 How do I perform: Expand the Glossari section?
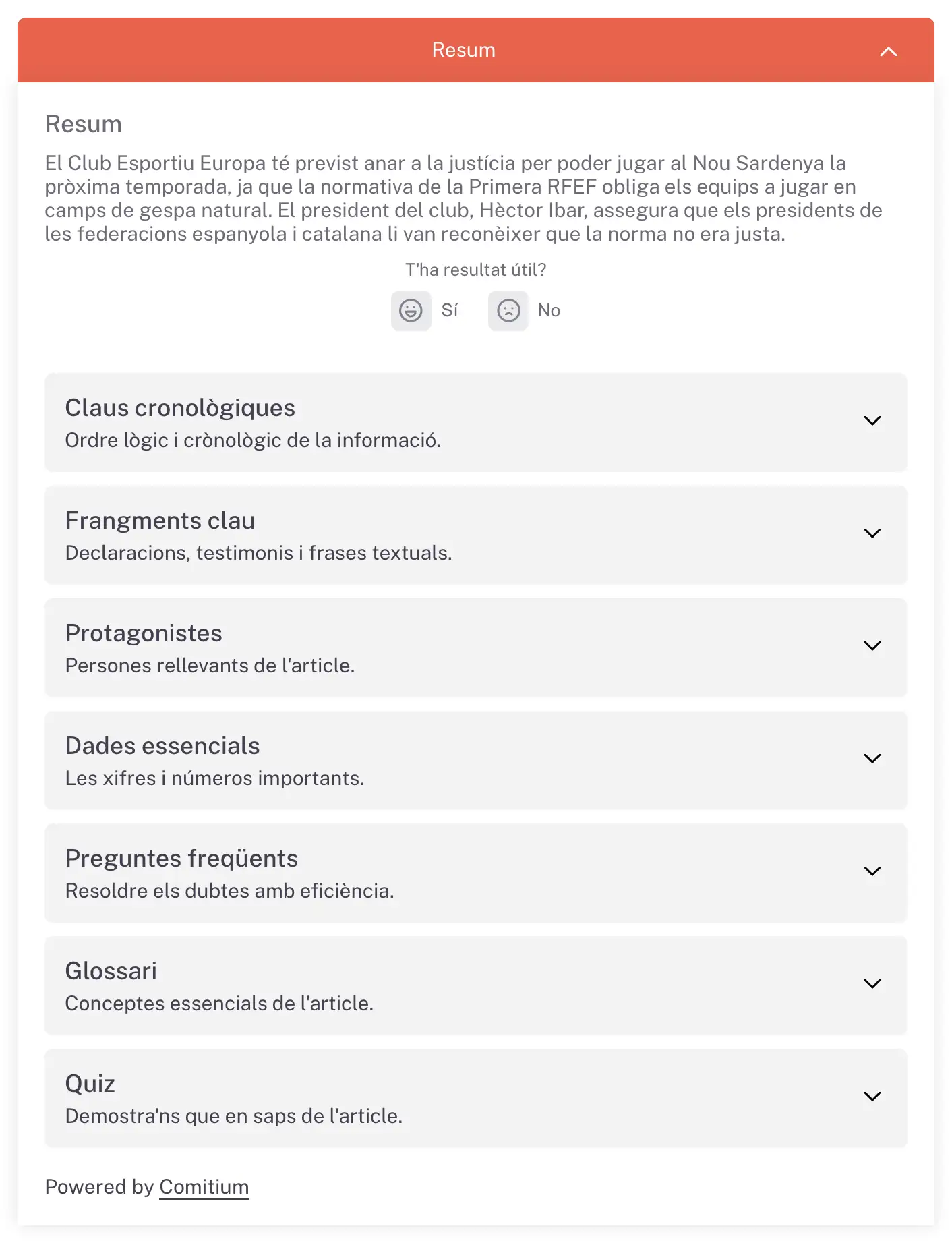(872, 984)
